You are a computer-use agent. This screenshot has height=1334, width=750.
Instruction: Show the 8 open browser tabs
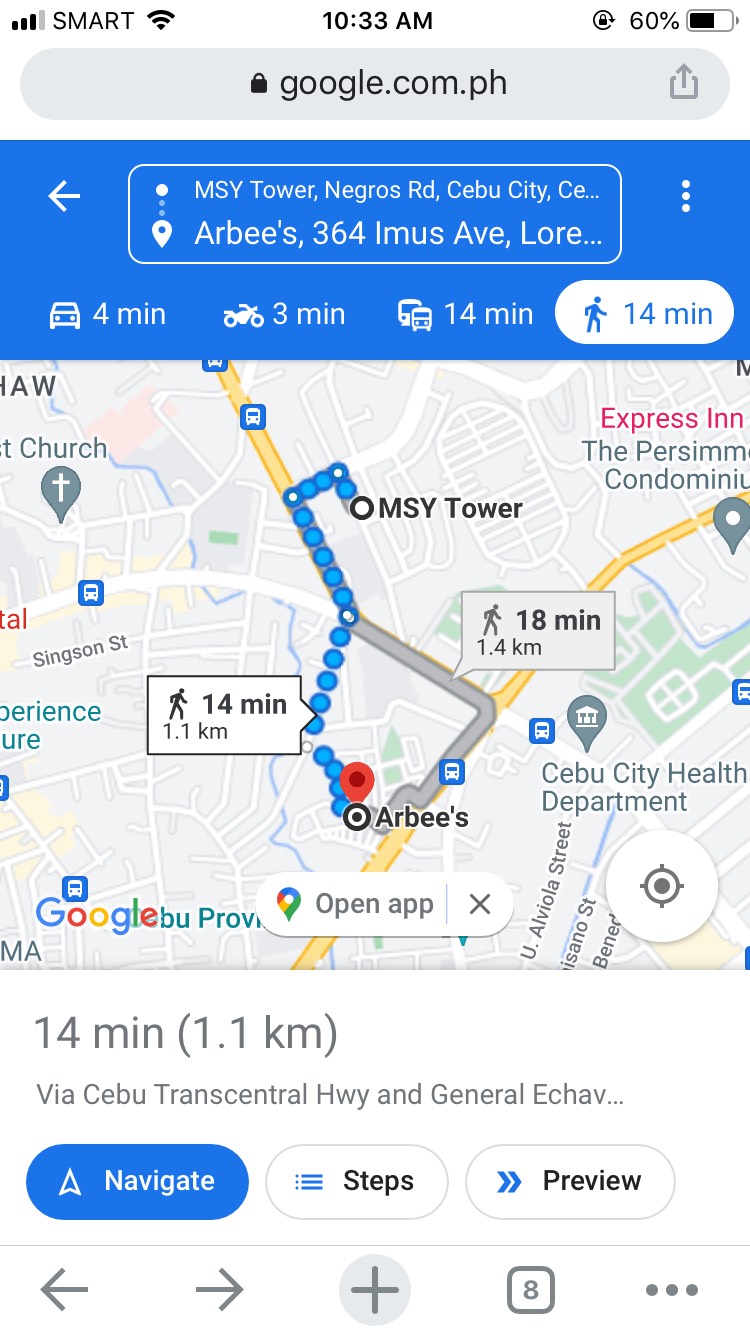tap(530, 1290)
